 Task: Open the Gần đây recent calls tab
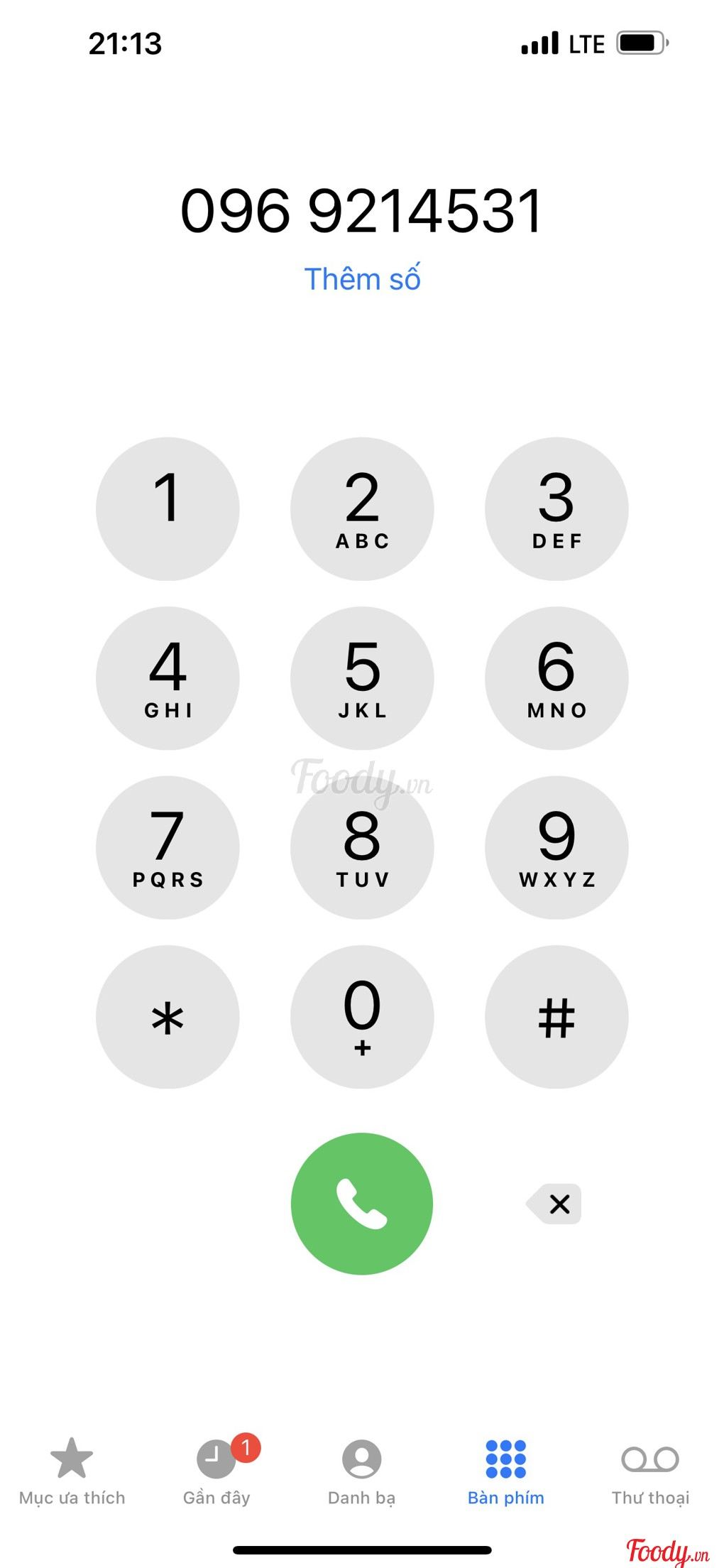coord(216,1470)
